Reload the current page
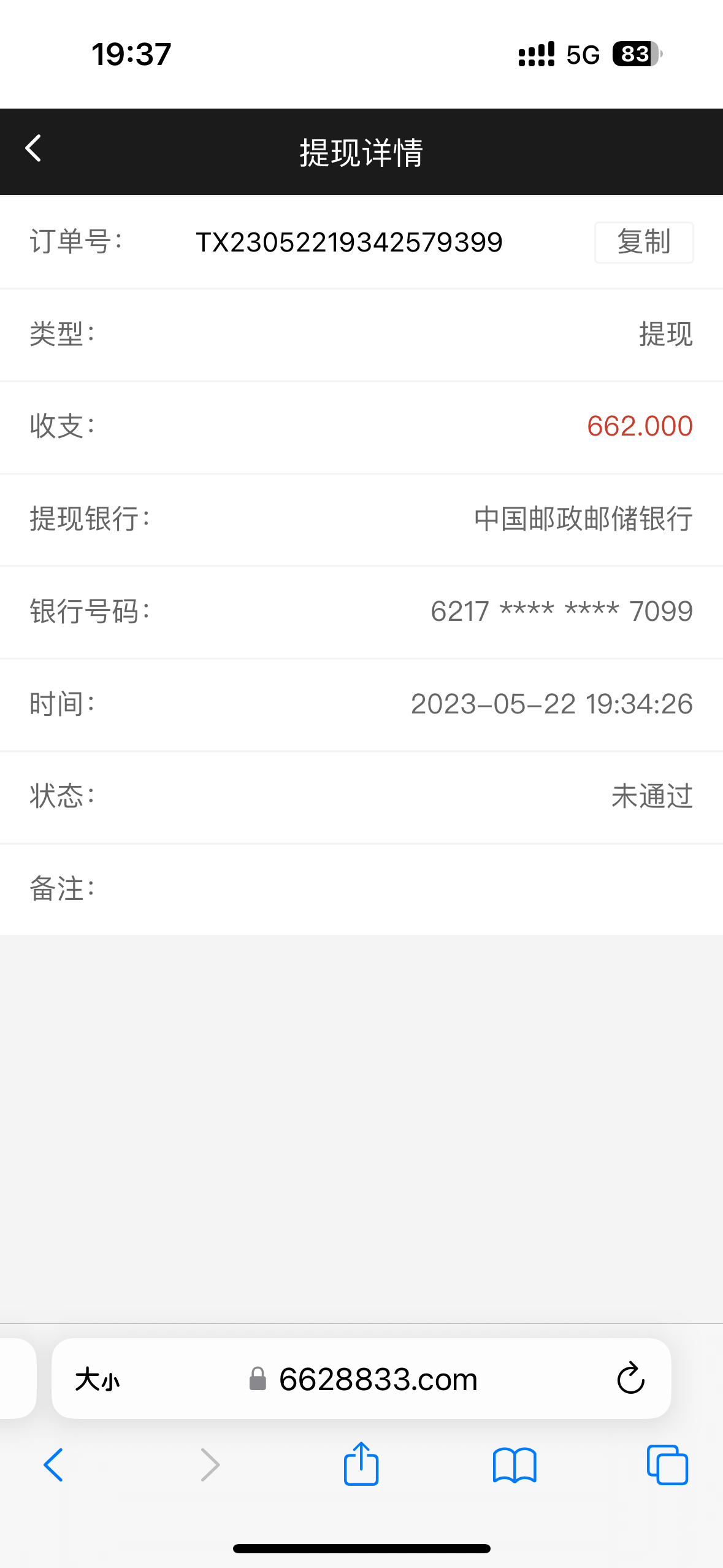This screenshot has height=1568, width=723. point(630,1380)
